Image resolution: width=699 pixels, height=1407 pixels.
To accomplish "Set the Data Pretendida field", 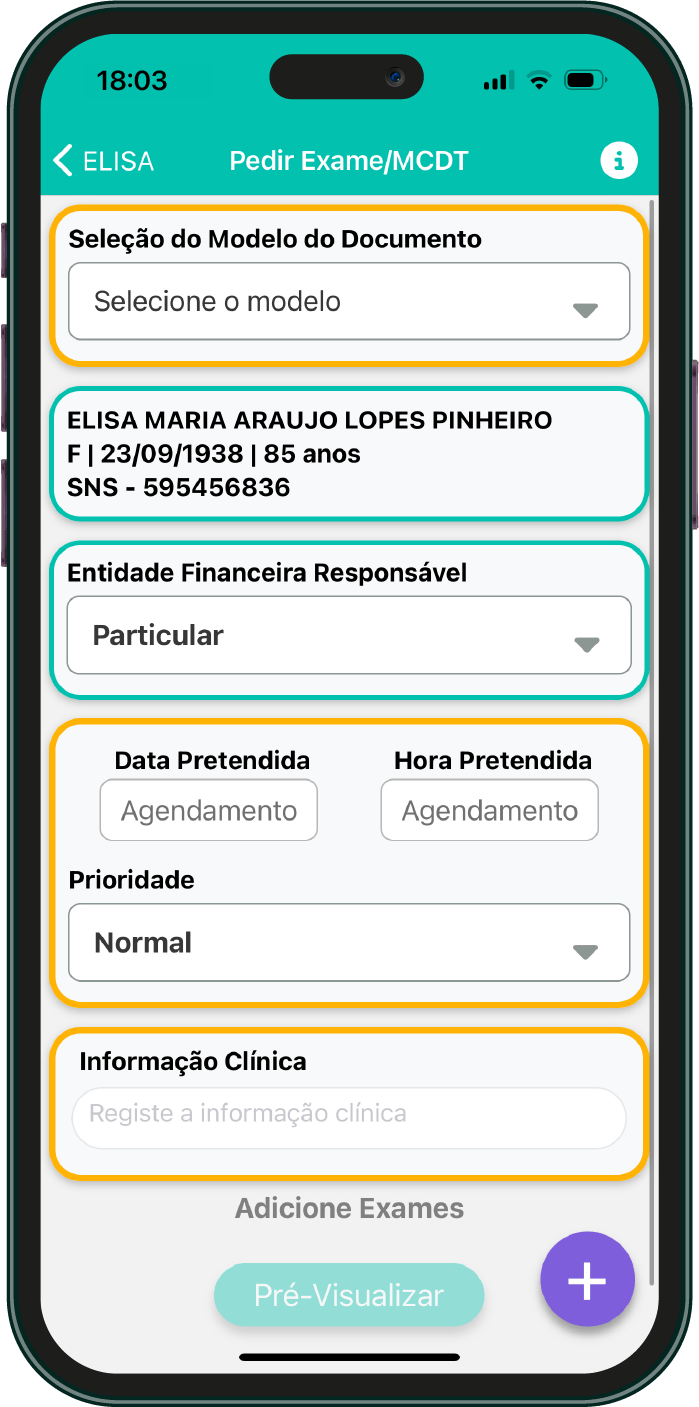I will click(209, 811).
